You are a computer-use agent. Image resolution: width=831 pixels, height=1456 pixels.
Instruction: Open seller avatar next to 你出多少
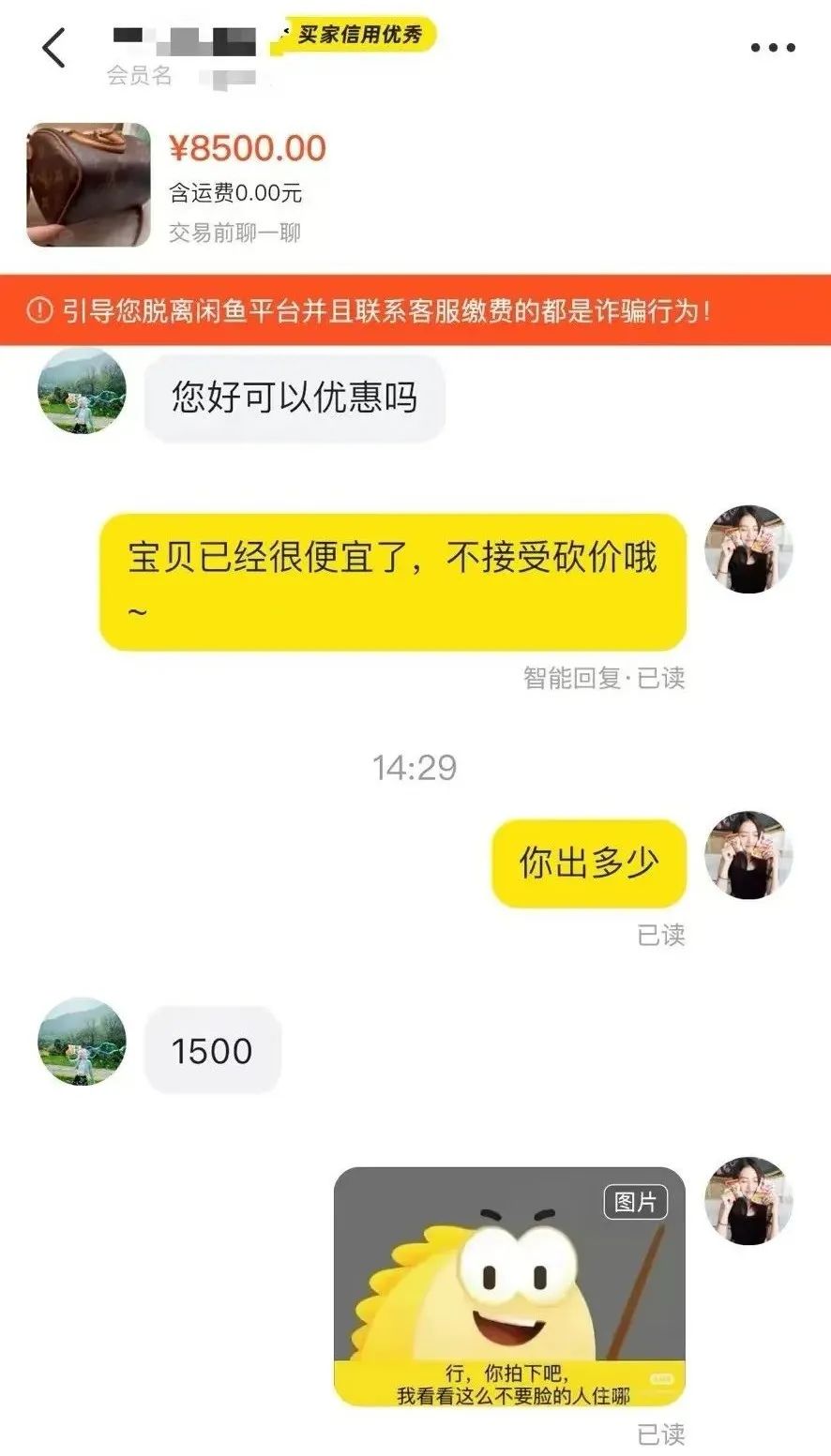(748, 855)
